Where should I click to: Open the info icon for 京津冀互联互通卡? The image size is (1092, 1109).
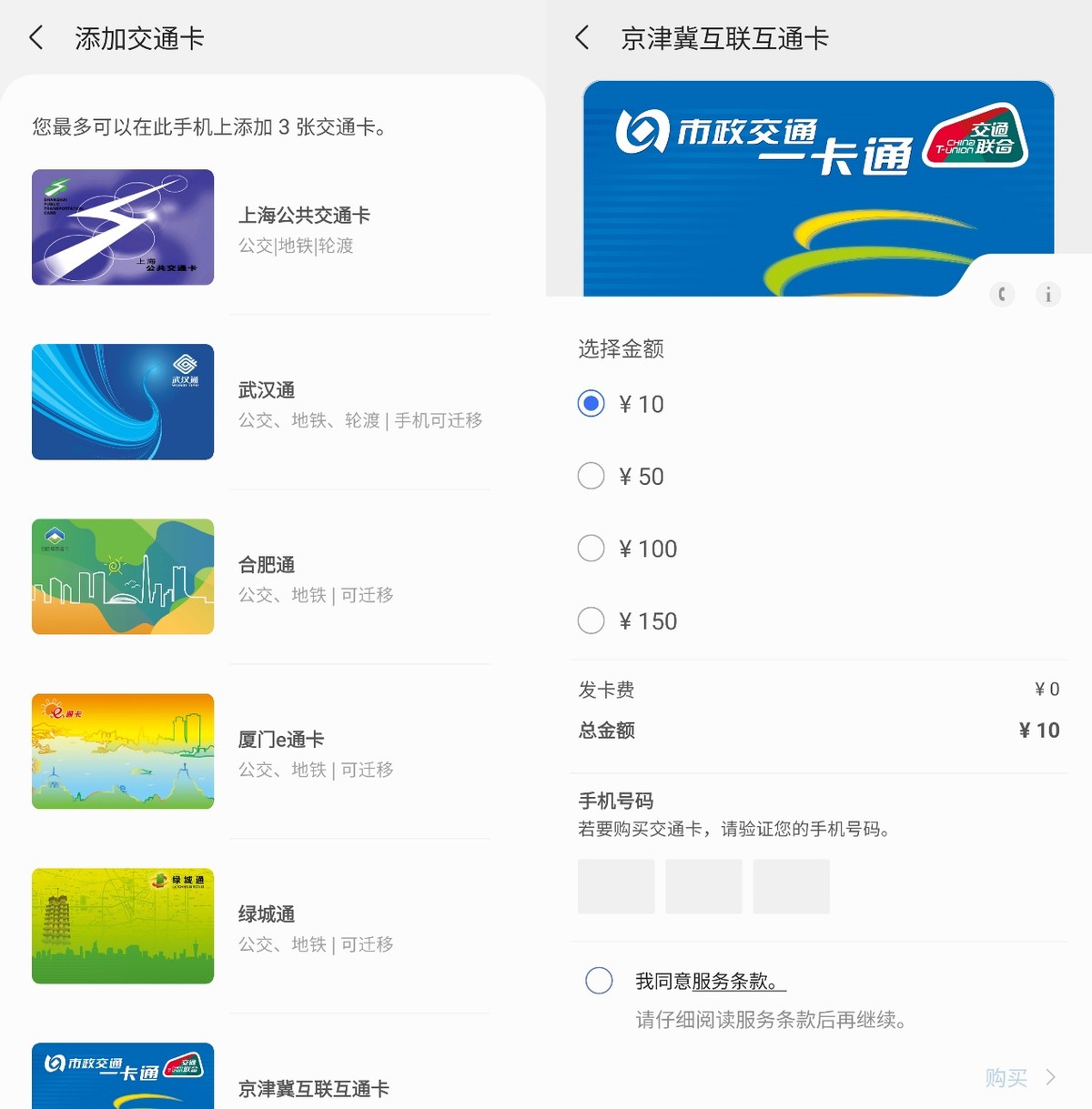(x=1048, y=295)
